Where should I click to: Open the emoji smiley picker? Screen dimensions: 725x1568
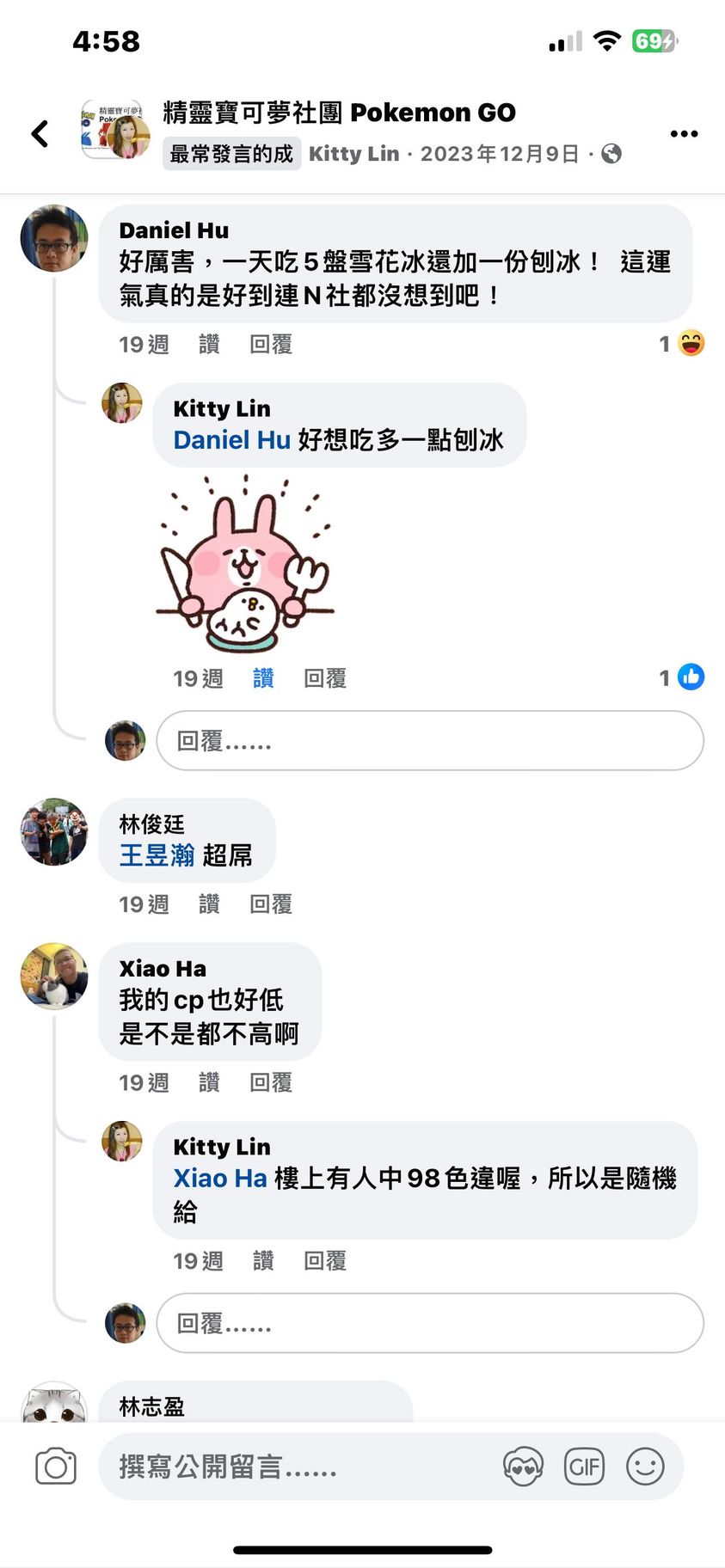click(645, 1467)
